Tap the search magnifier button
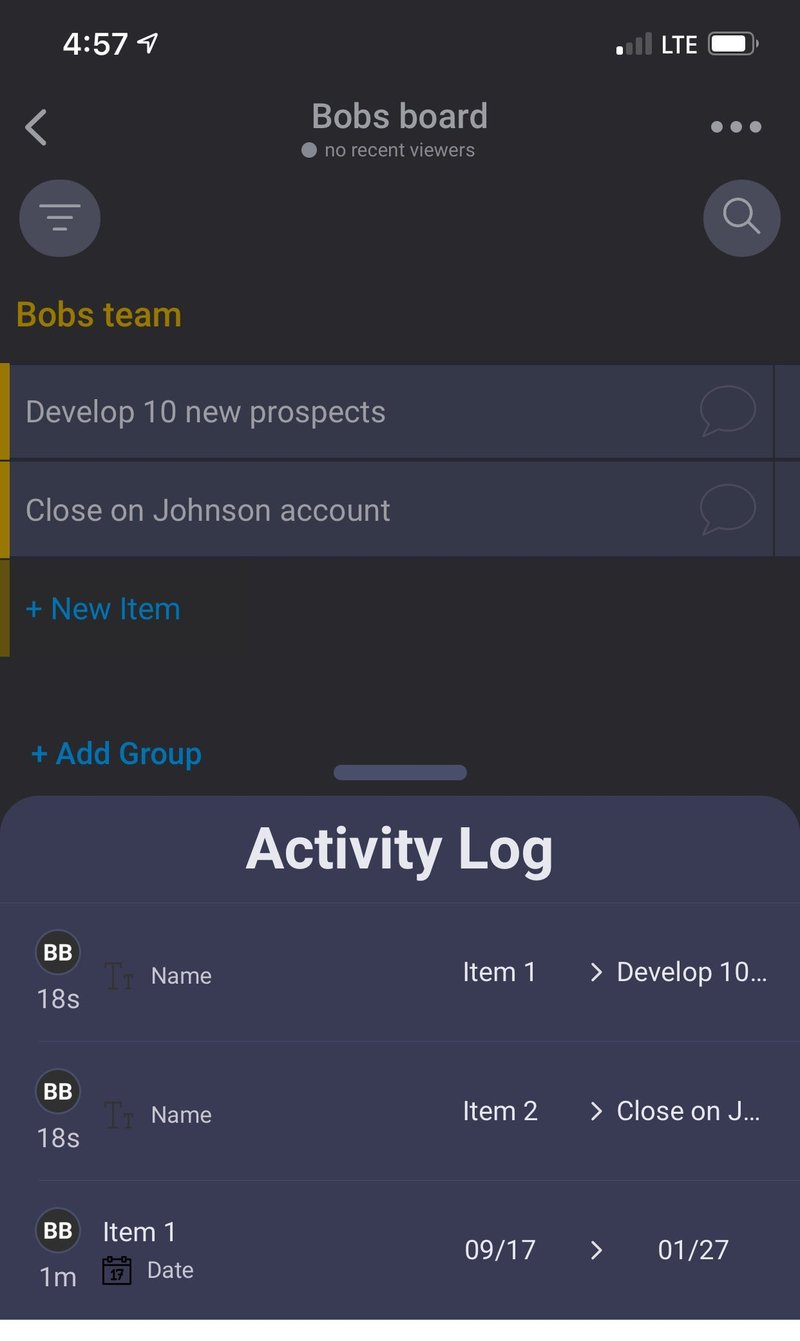Viewport: 800px width, 1341px height. pos(741,217)
